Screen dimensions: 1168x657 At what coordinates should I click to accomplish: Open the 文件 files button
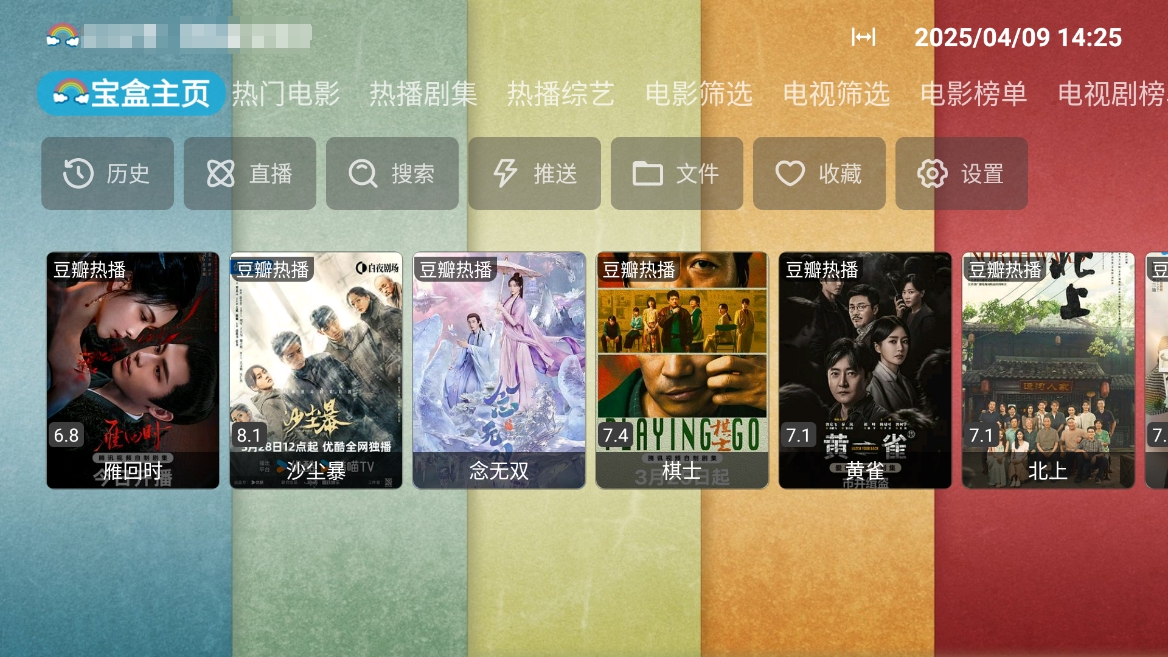(677, 174)
